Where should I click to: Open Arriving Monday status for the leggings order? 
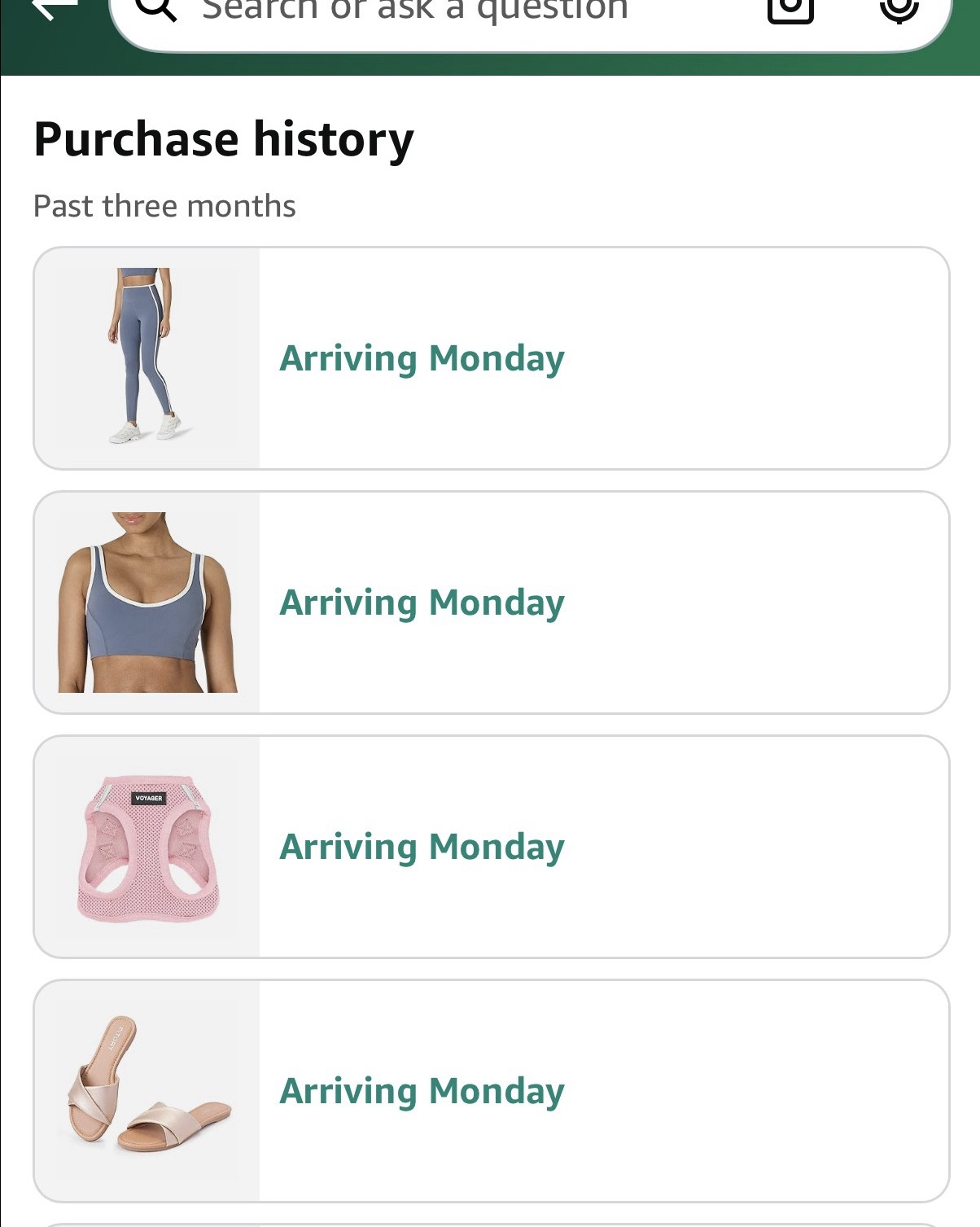(422, 357)
